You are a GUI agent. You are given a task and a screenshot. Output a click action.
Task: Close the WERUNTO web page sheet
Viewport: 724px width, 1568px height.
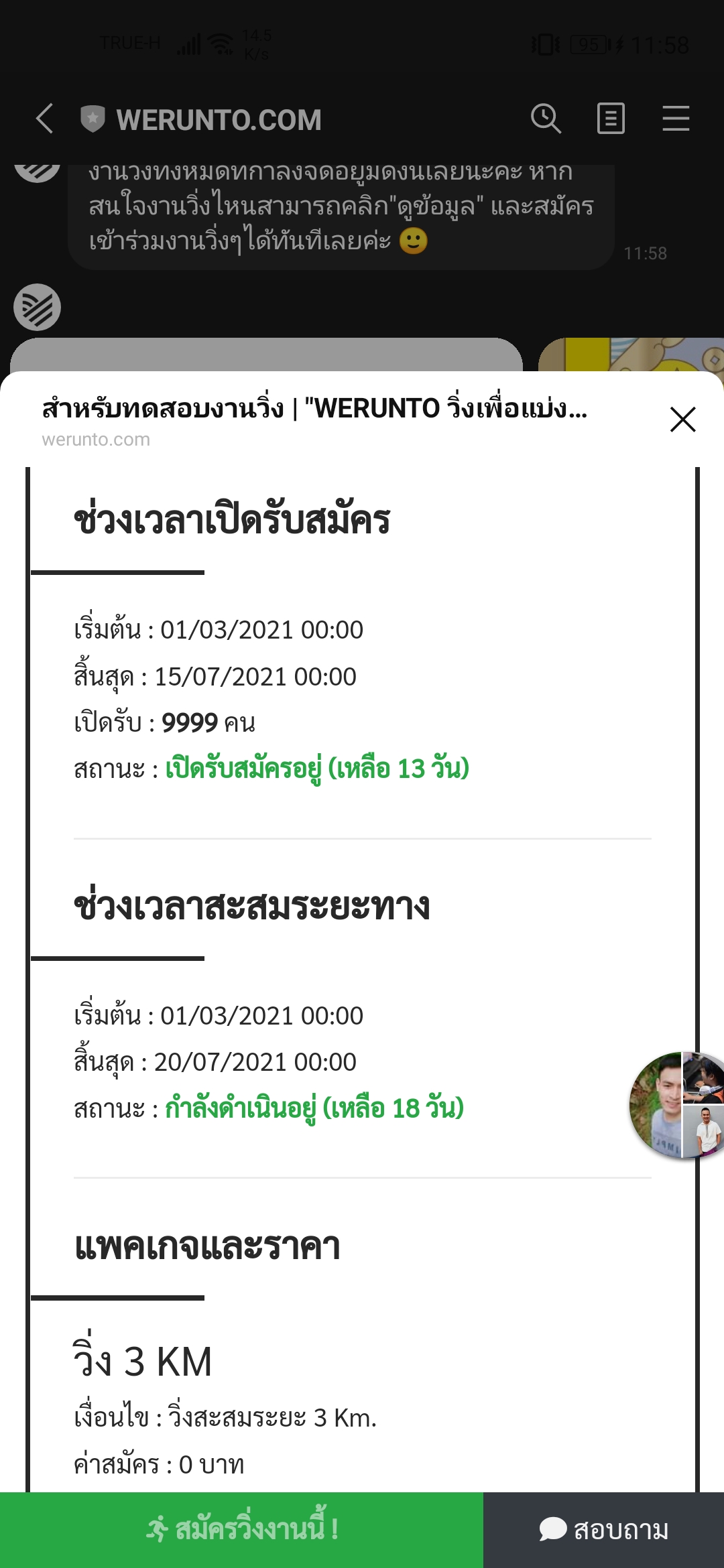682,419
